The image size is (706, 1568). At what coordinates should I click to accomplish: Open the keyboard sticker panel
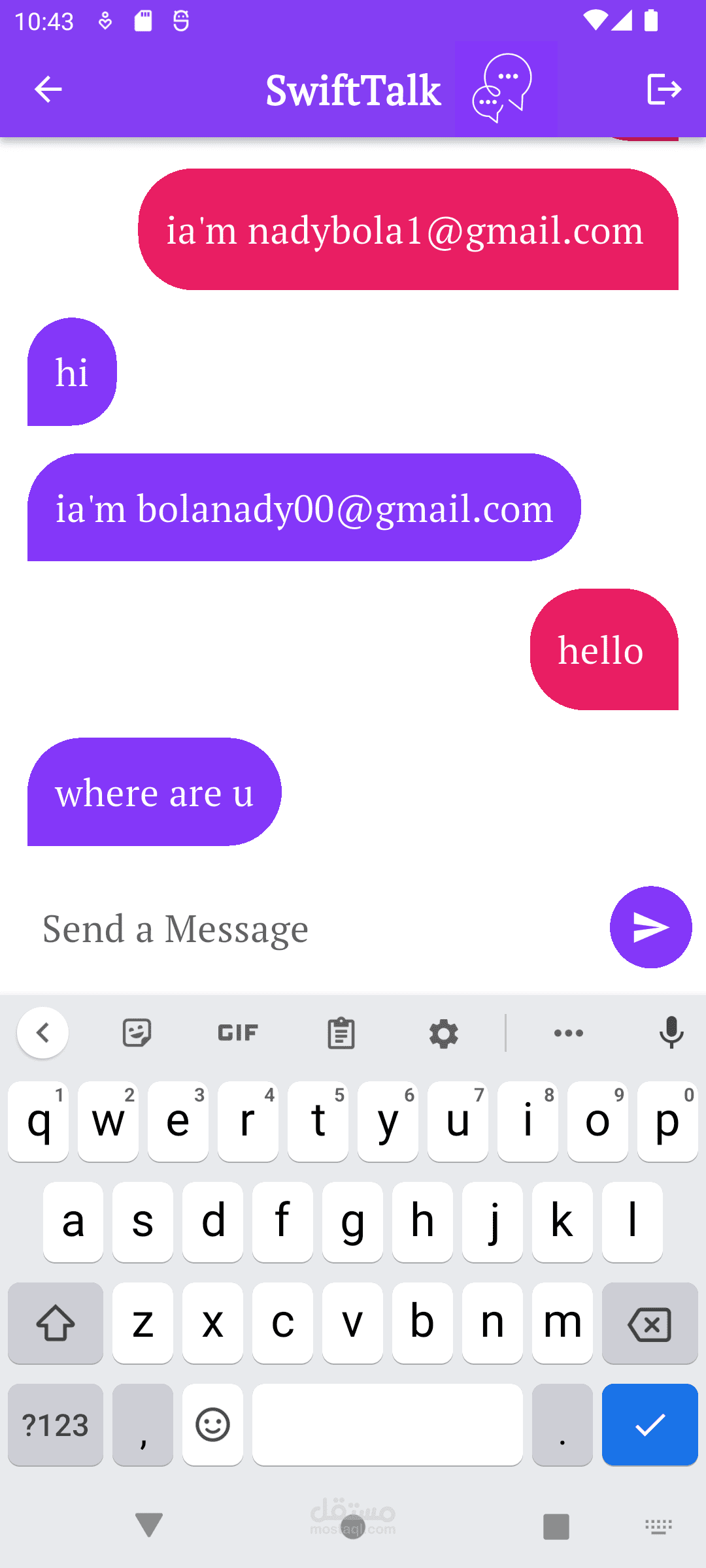click(x=137, y=1033)
